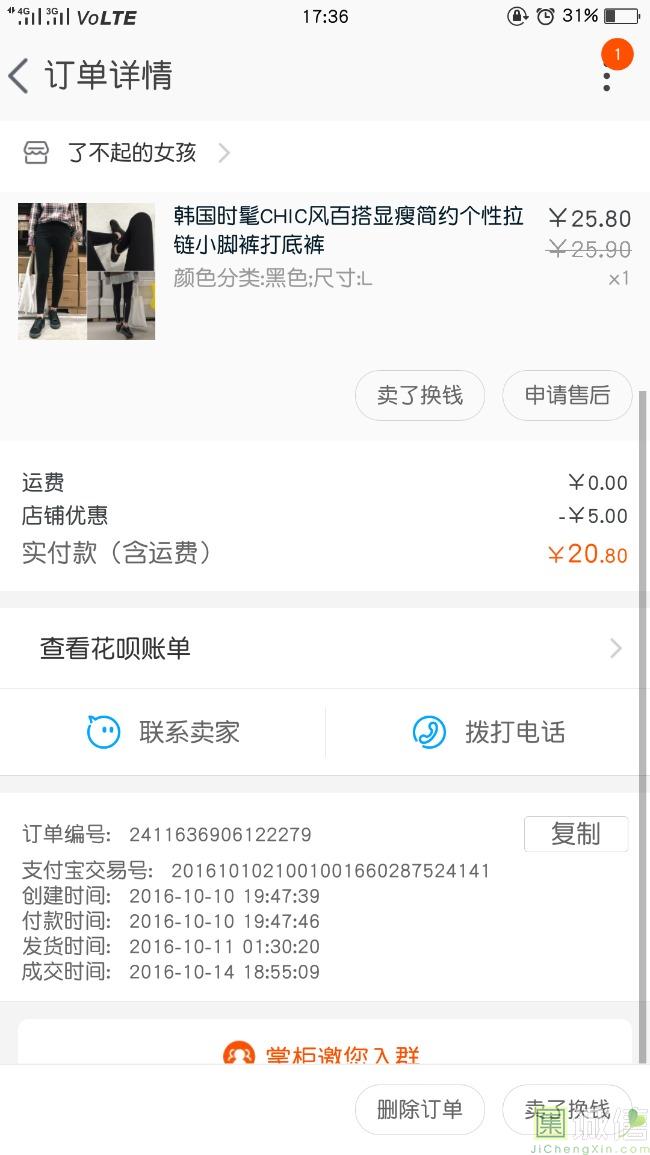Screen dimensions: 650x1155
Task: Tap 删除订单 button
Action: [x=419, y=1109]
